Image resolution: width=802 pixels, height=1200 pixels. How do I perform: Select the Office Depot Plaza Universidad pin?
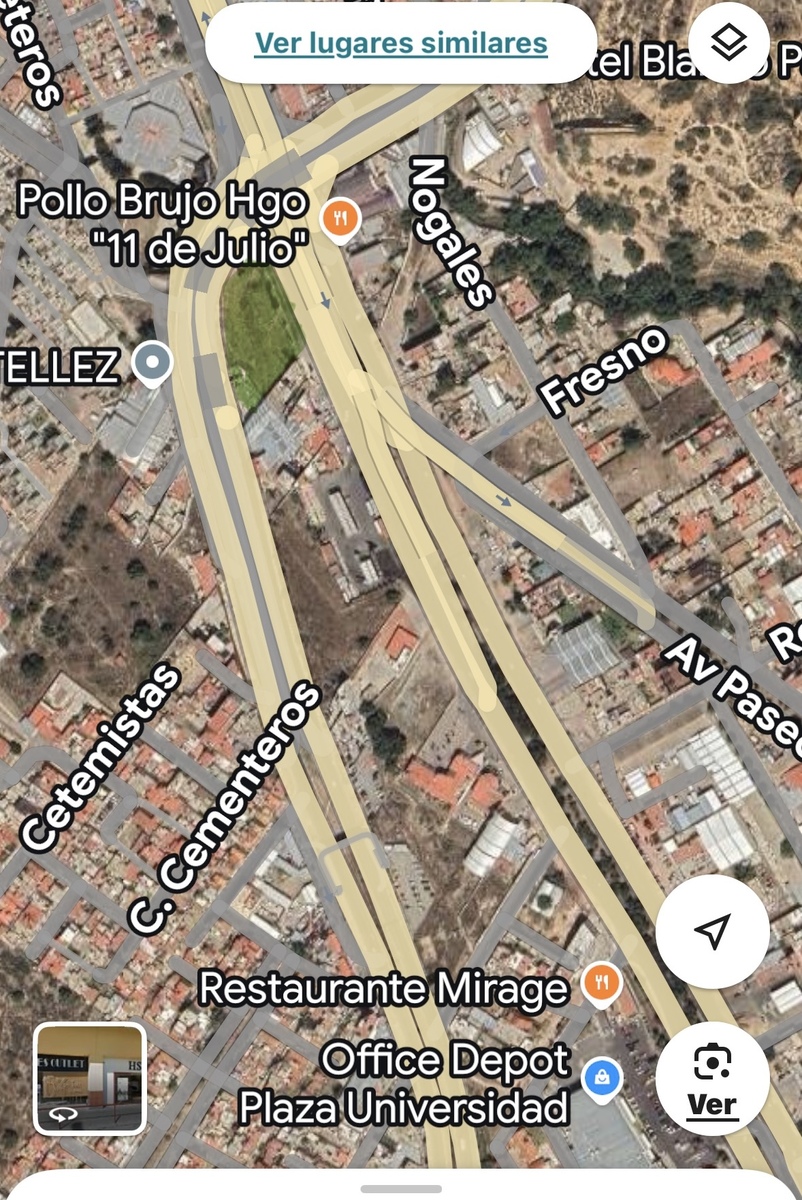602,1080
